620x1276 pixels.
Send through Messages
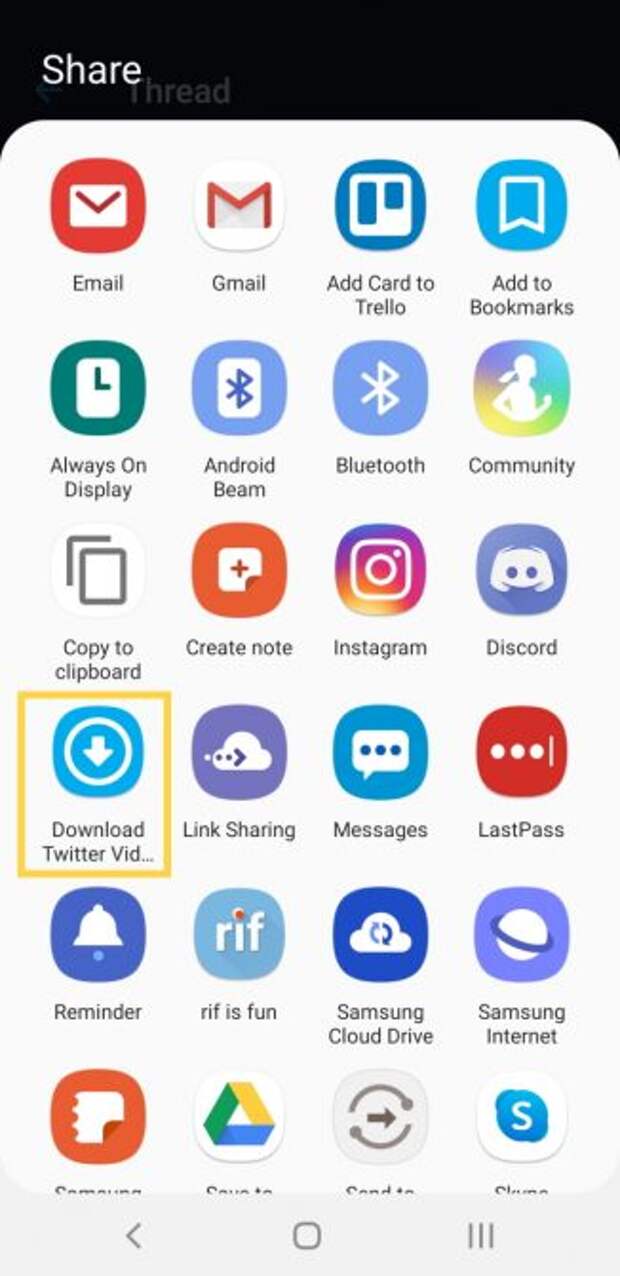coord(380,752)
